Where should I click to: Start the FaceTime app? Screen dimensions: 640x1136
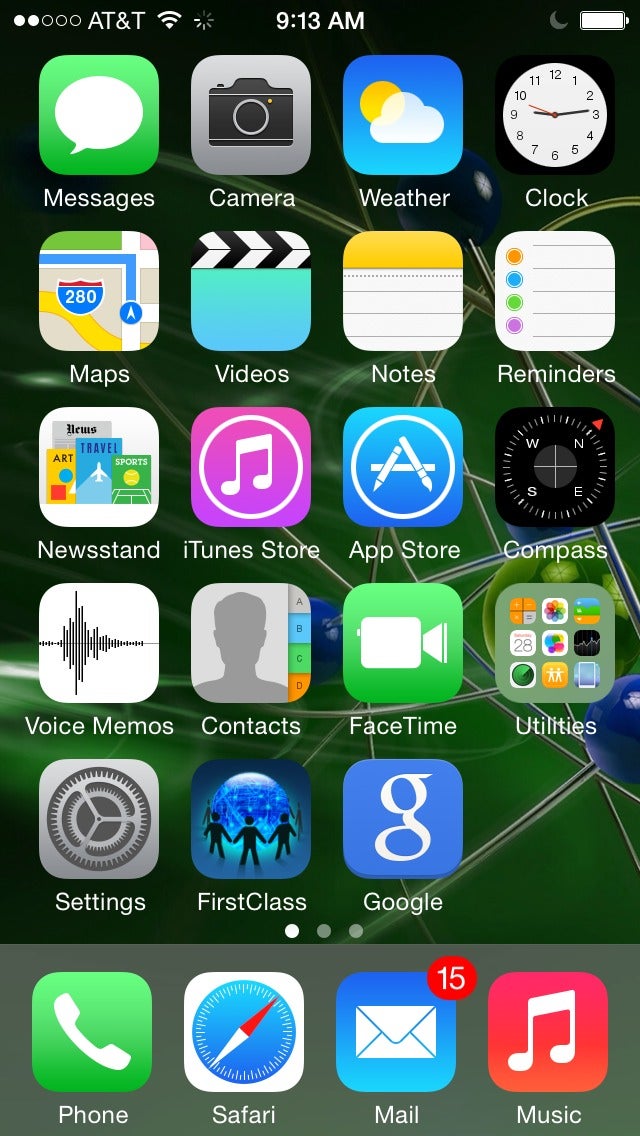point(403,643)
